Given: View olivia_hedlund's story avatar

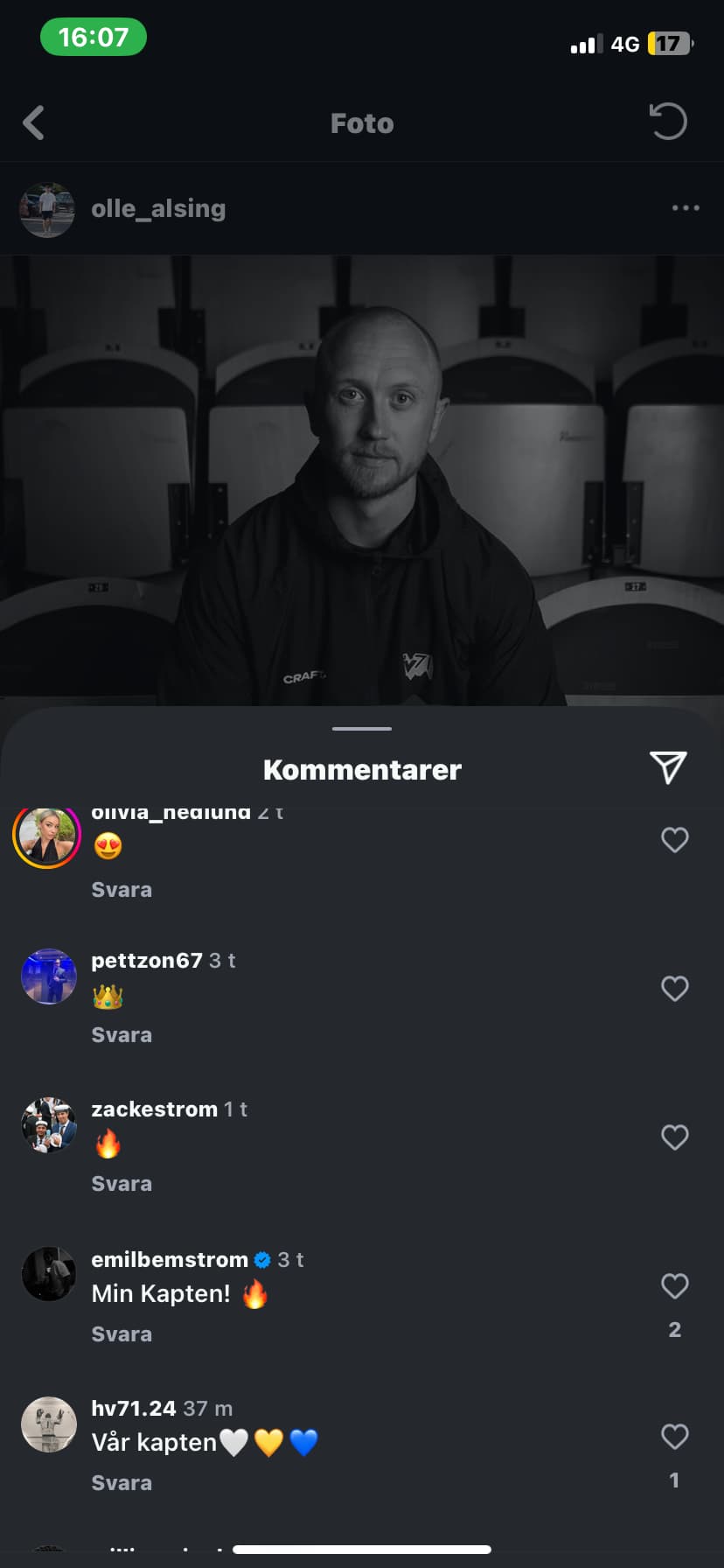Looking at the screenshot, I should point(46,835).
